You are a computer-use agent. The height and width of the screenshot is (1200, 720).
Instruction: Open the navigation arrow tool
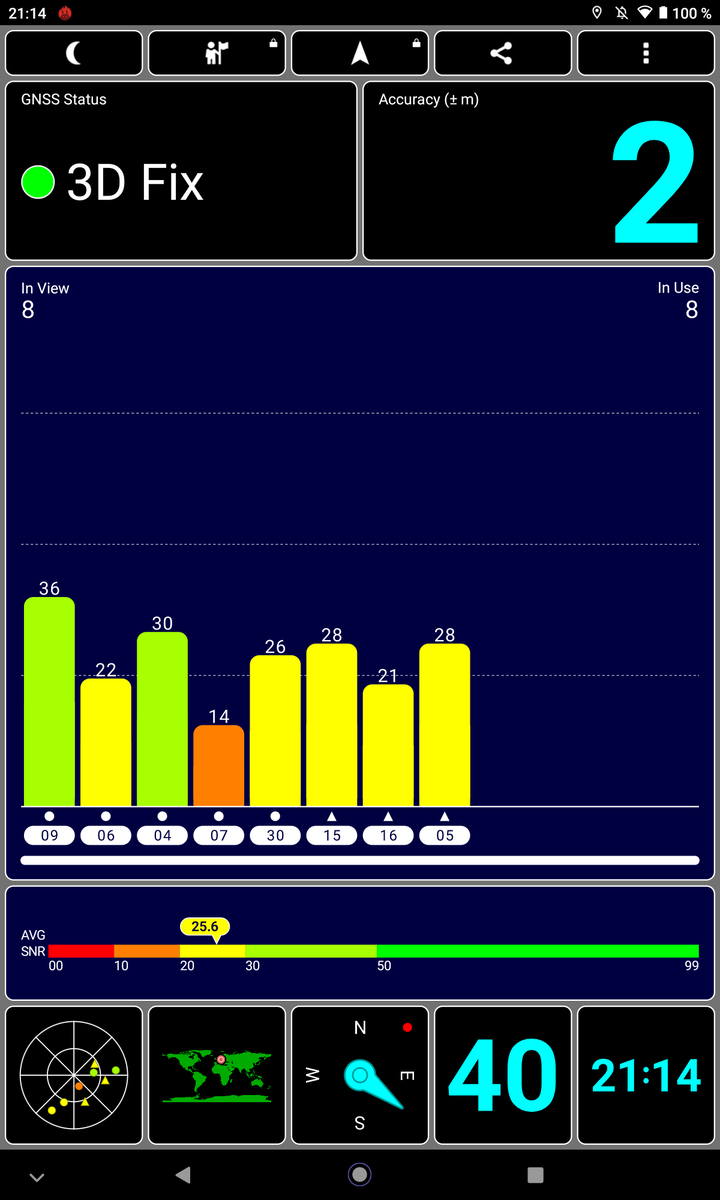click(360, 53)
